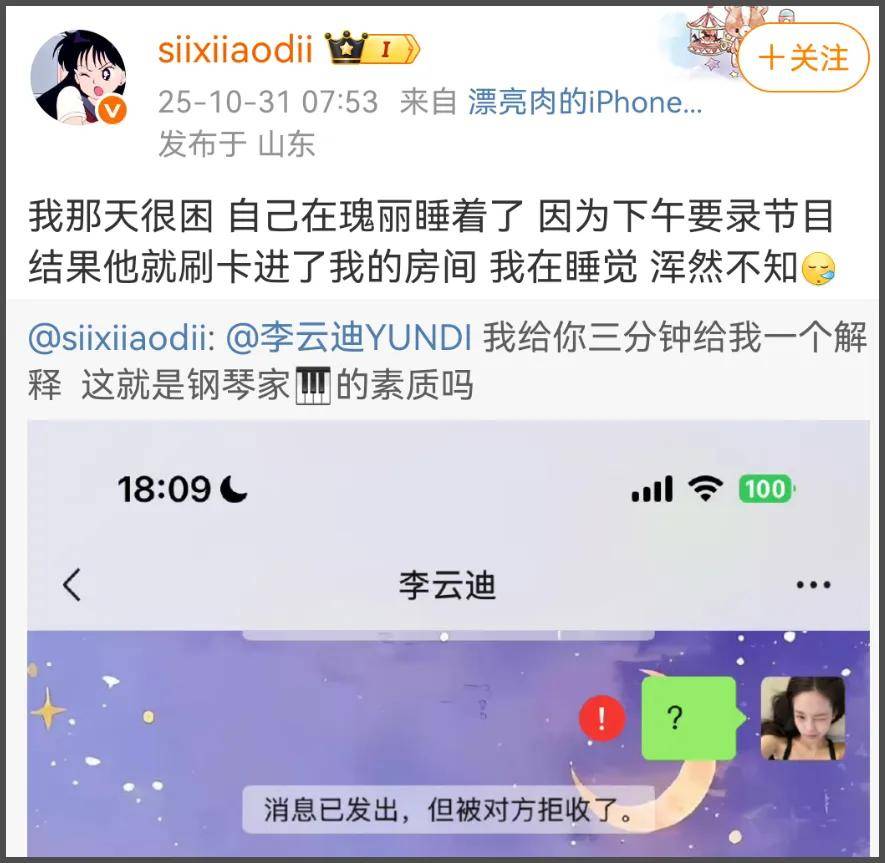Open siixiiaodii's profile avatar
The image size is (885, 863).
tap(78, 78)
